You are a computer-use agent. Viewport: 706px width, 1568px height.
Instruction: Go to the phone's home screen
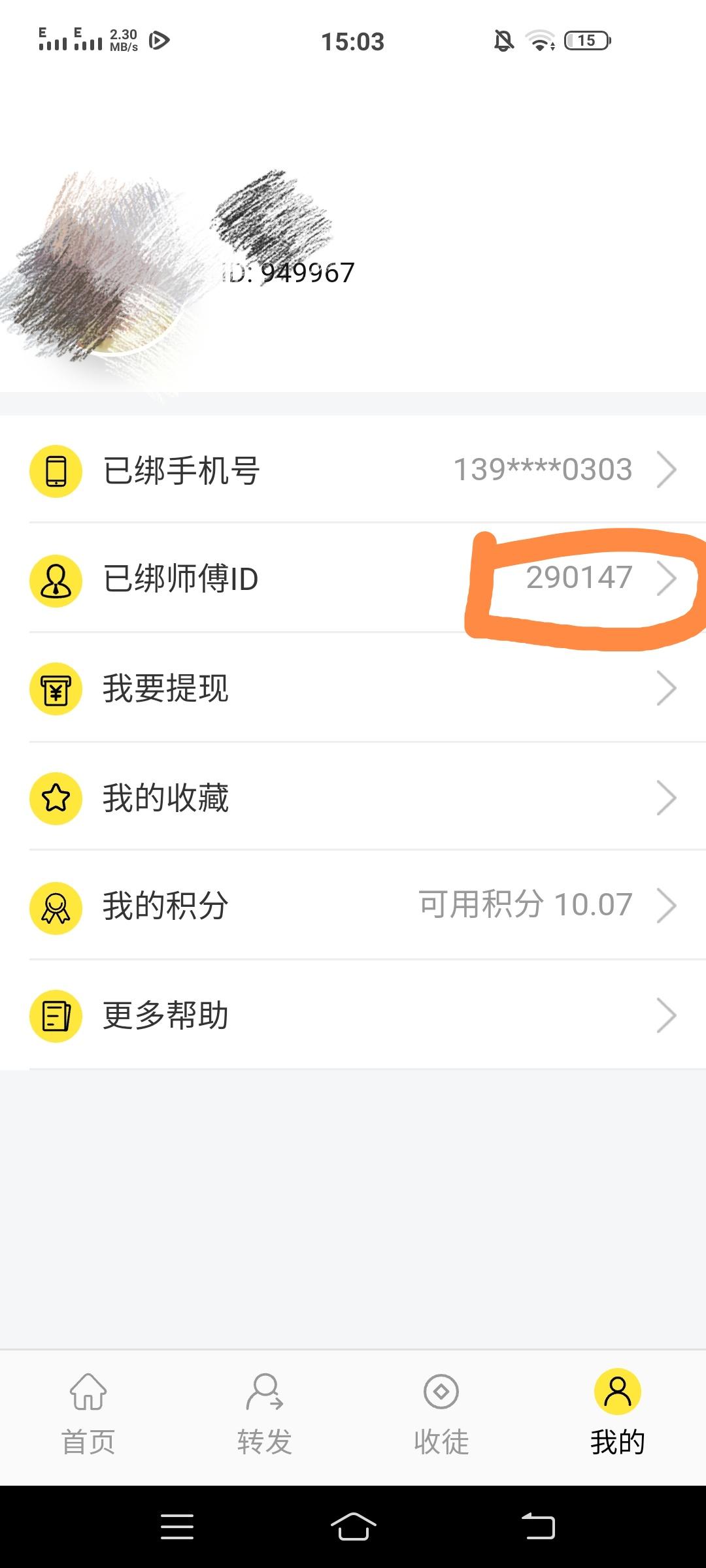pos(353,1527)
